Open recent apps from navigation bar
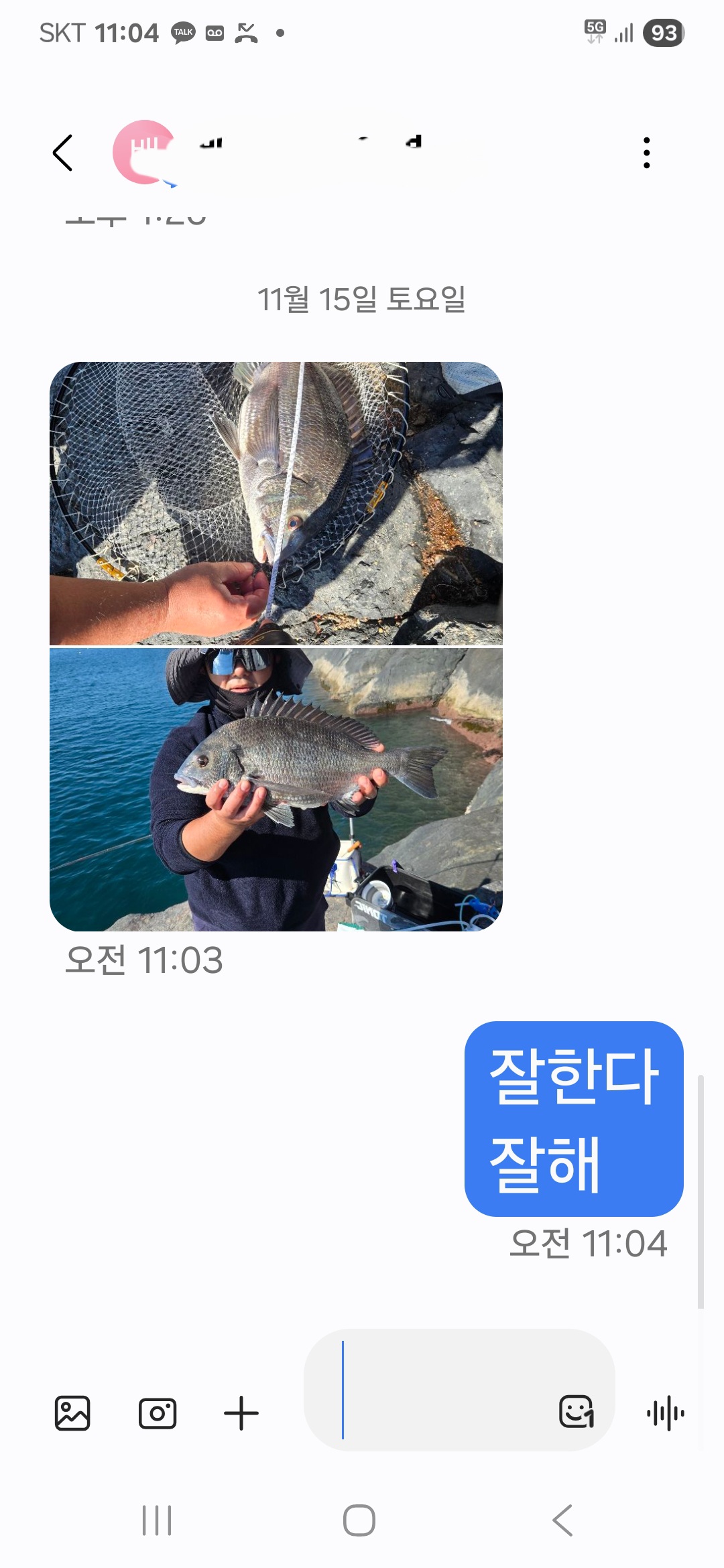The width and height of the screenshot is (724, 1568). (x=157, y=1520)
